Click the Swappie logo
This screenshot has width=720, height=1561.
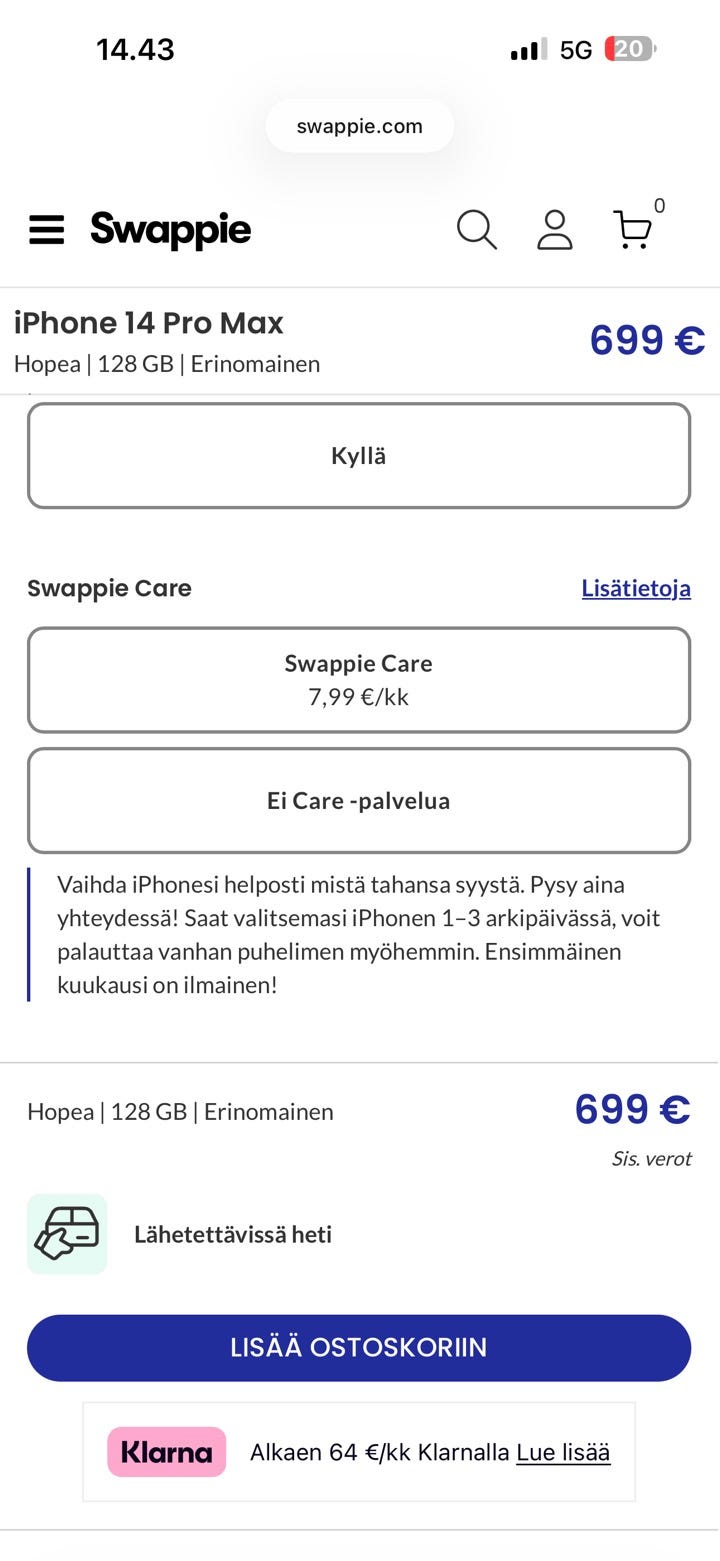(x=170, y=230)
